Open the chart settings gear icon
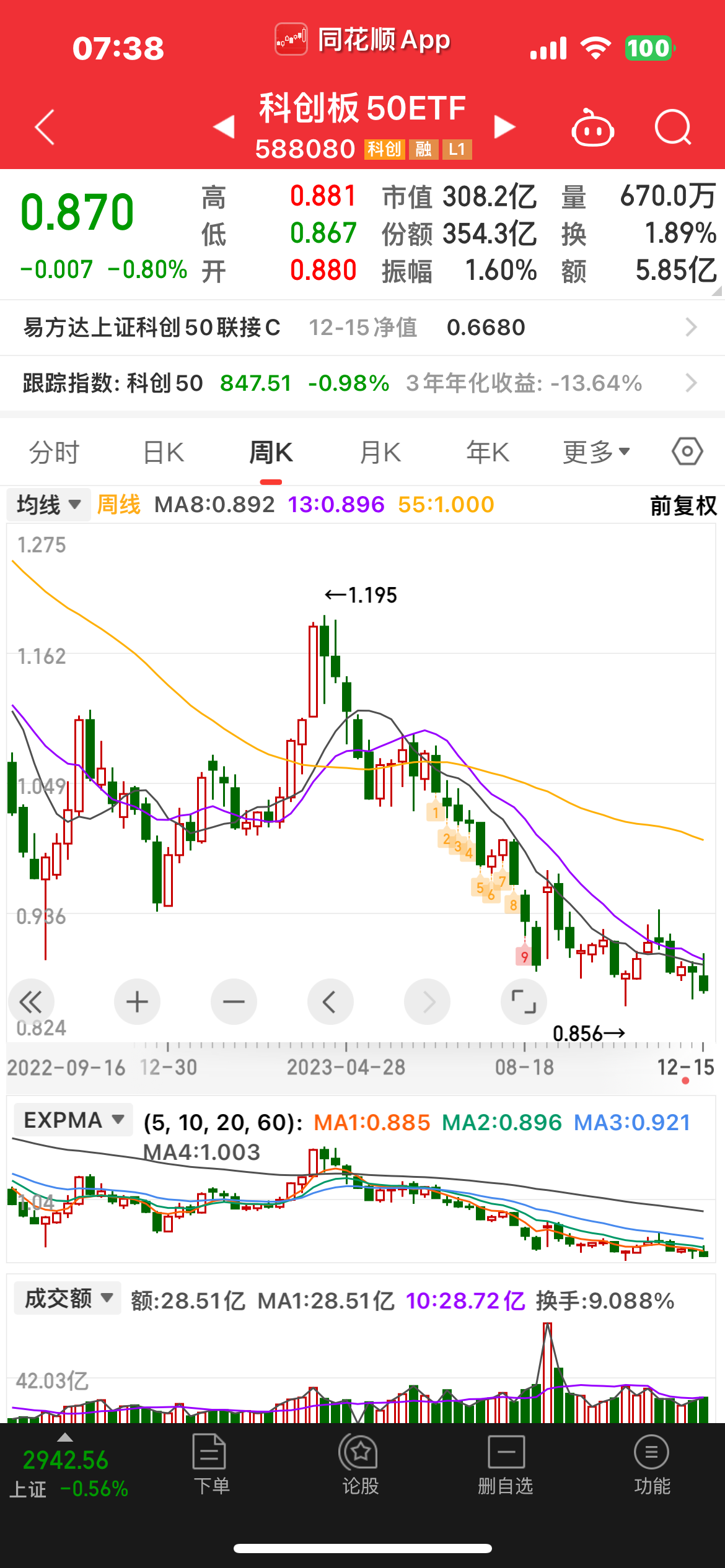This screenshot has height=1568, width=725. point(687,451)
